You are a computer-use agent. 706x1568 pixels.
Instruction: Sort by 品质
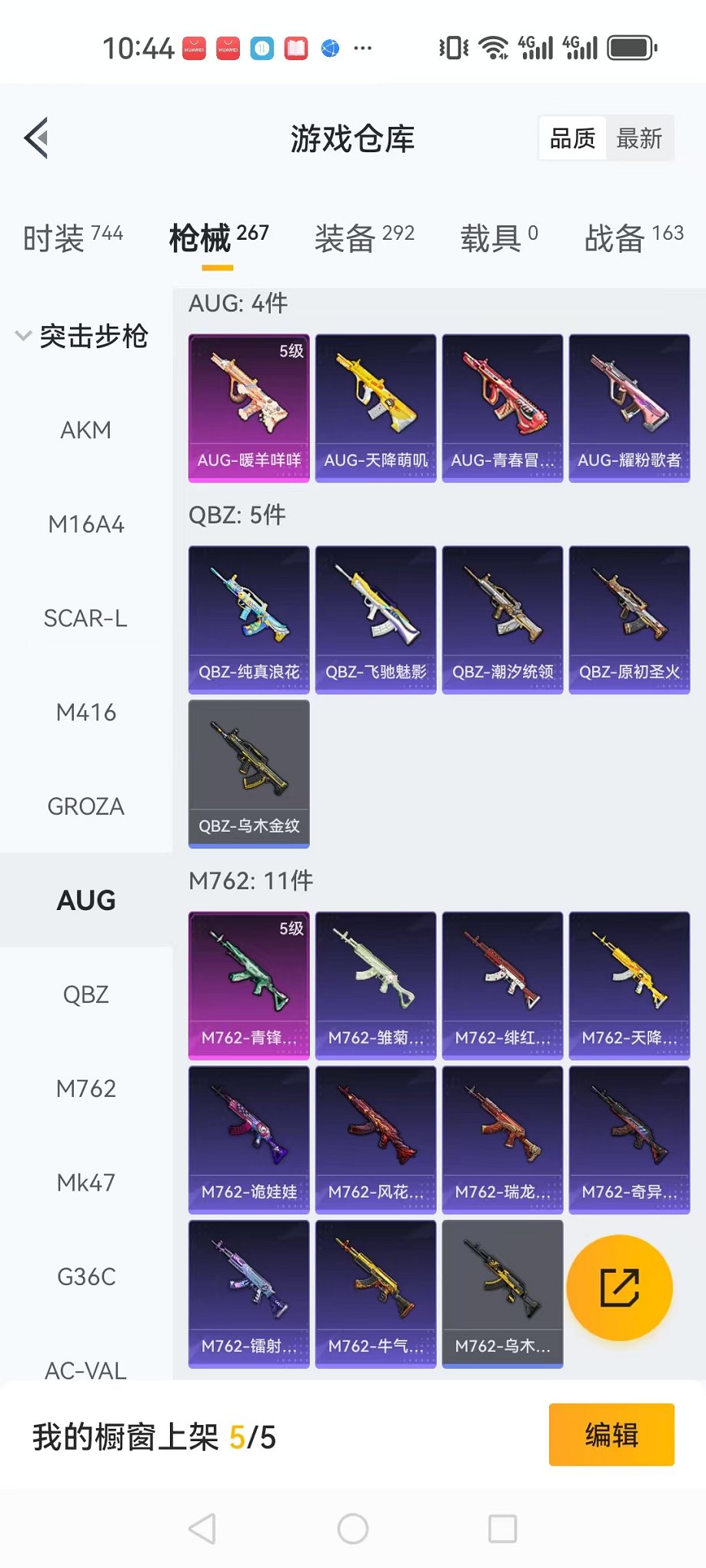572,139
